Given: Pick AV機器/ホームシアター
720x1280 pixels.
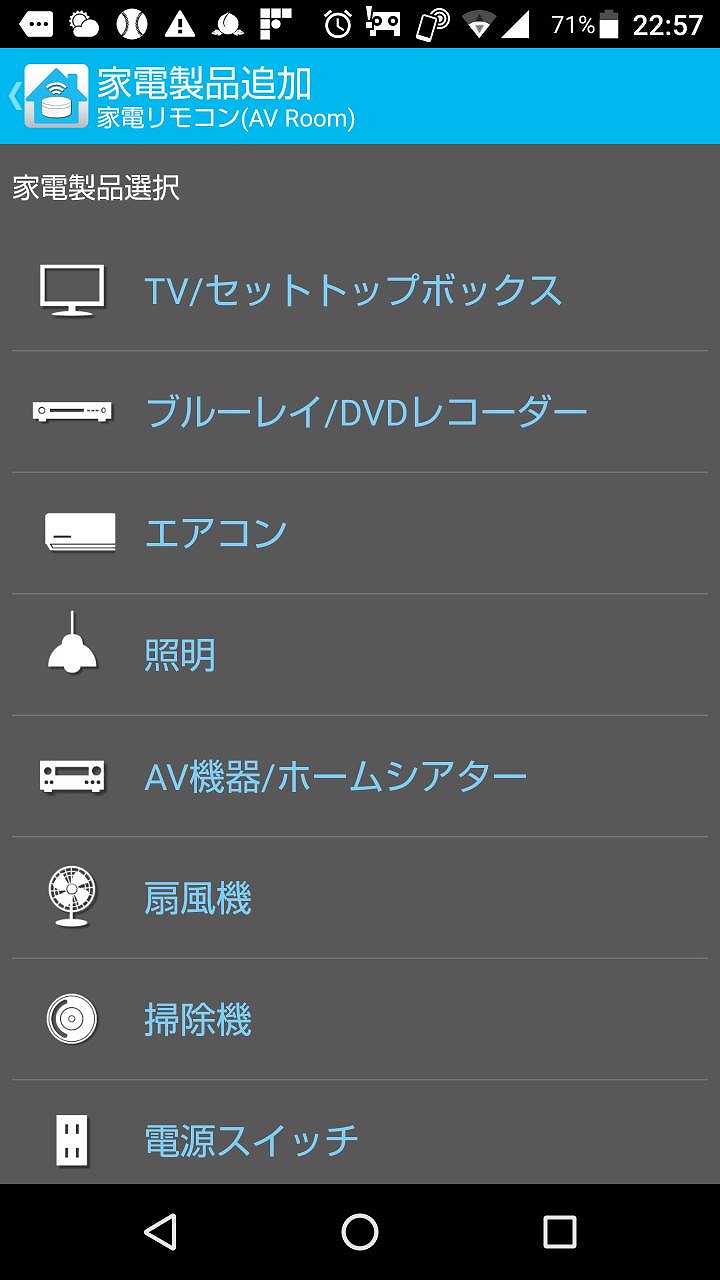Looking at the screenshot, I should (x=335, y=777).
